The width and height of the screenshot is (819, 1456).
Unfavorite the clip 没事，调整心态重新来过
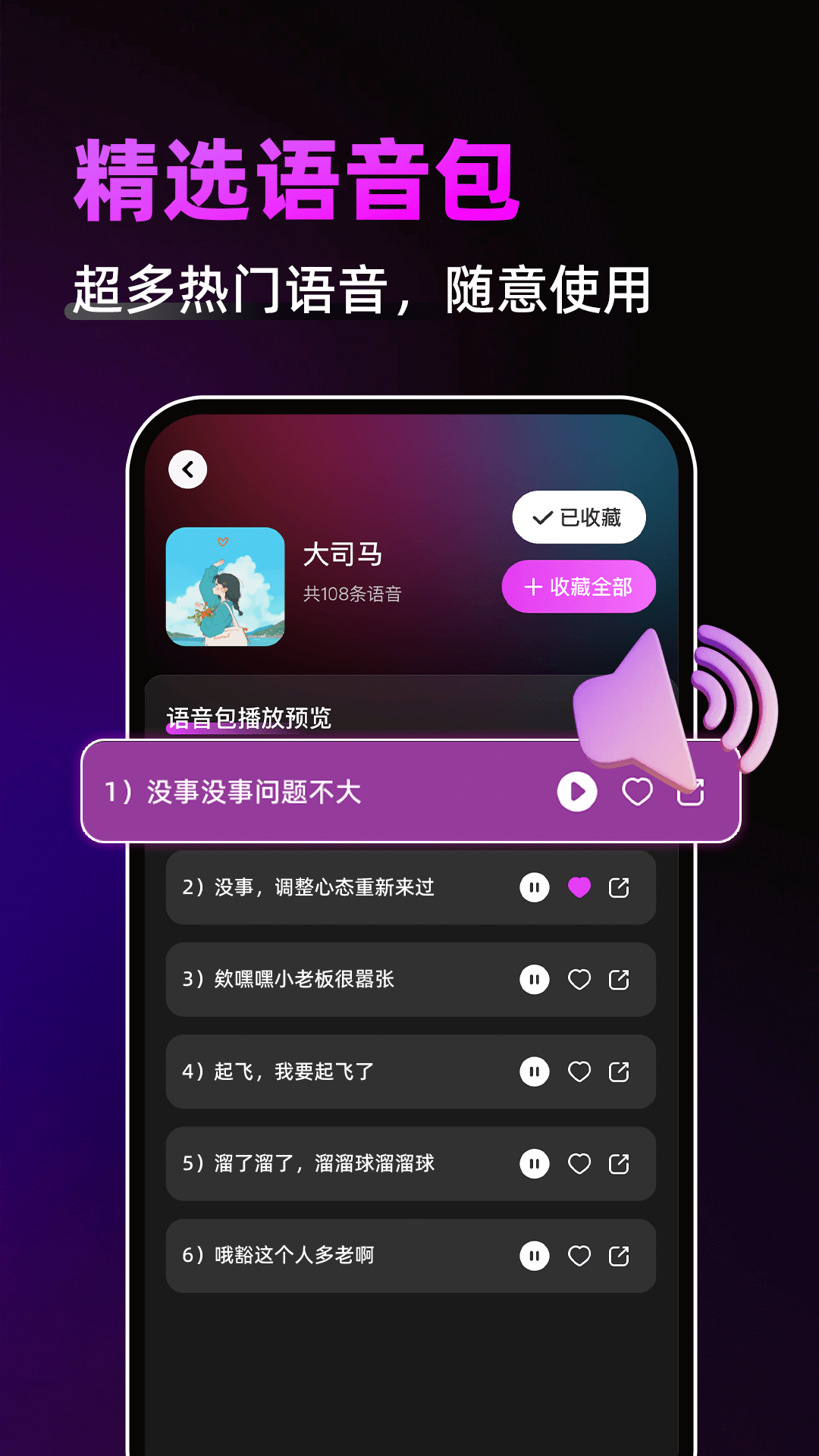click(579, 886)
